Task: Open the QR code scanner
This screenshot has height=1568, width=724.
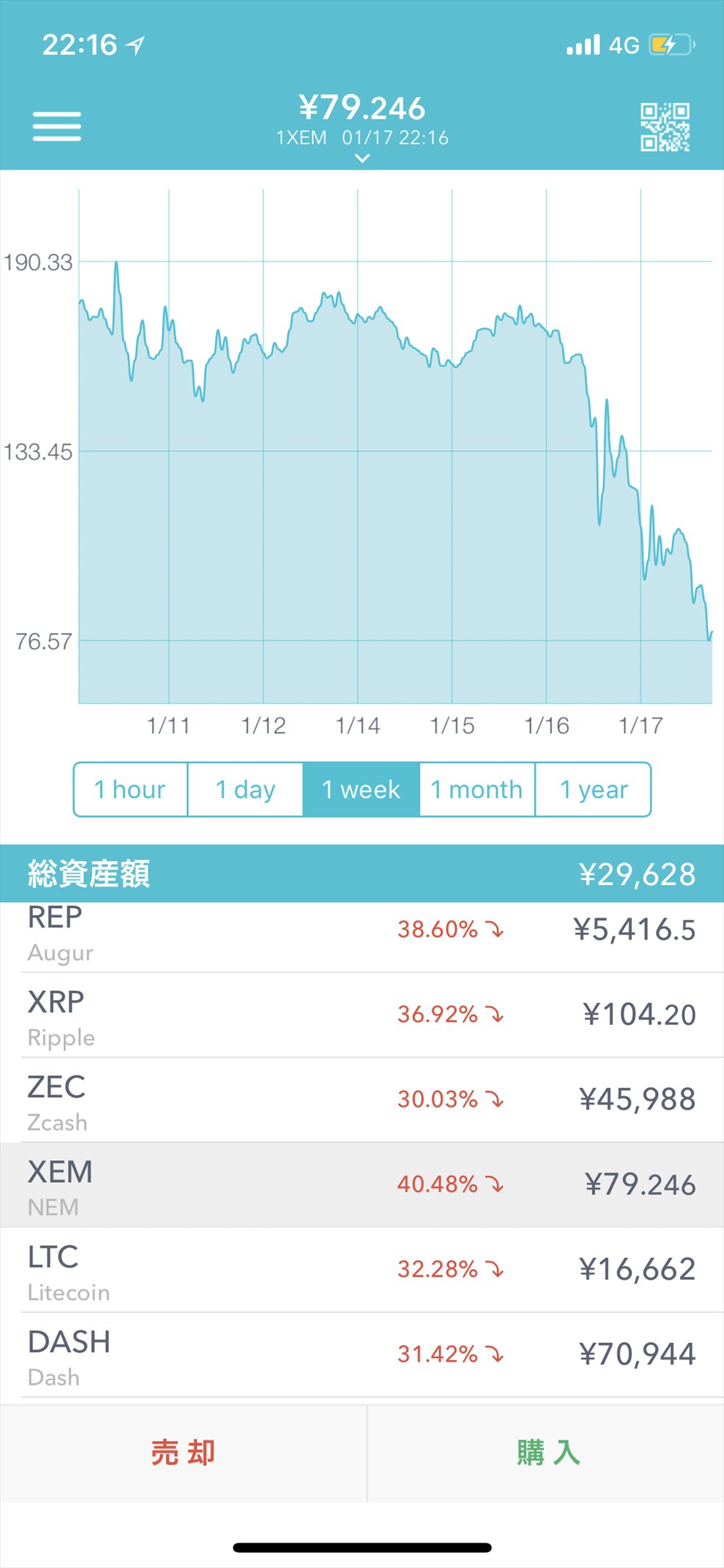Action: pyautogui.click(x=665, y=127)
